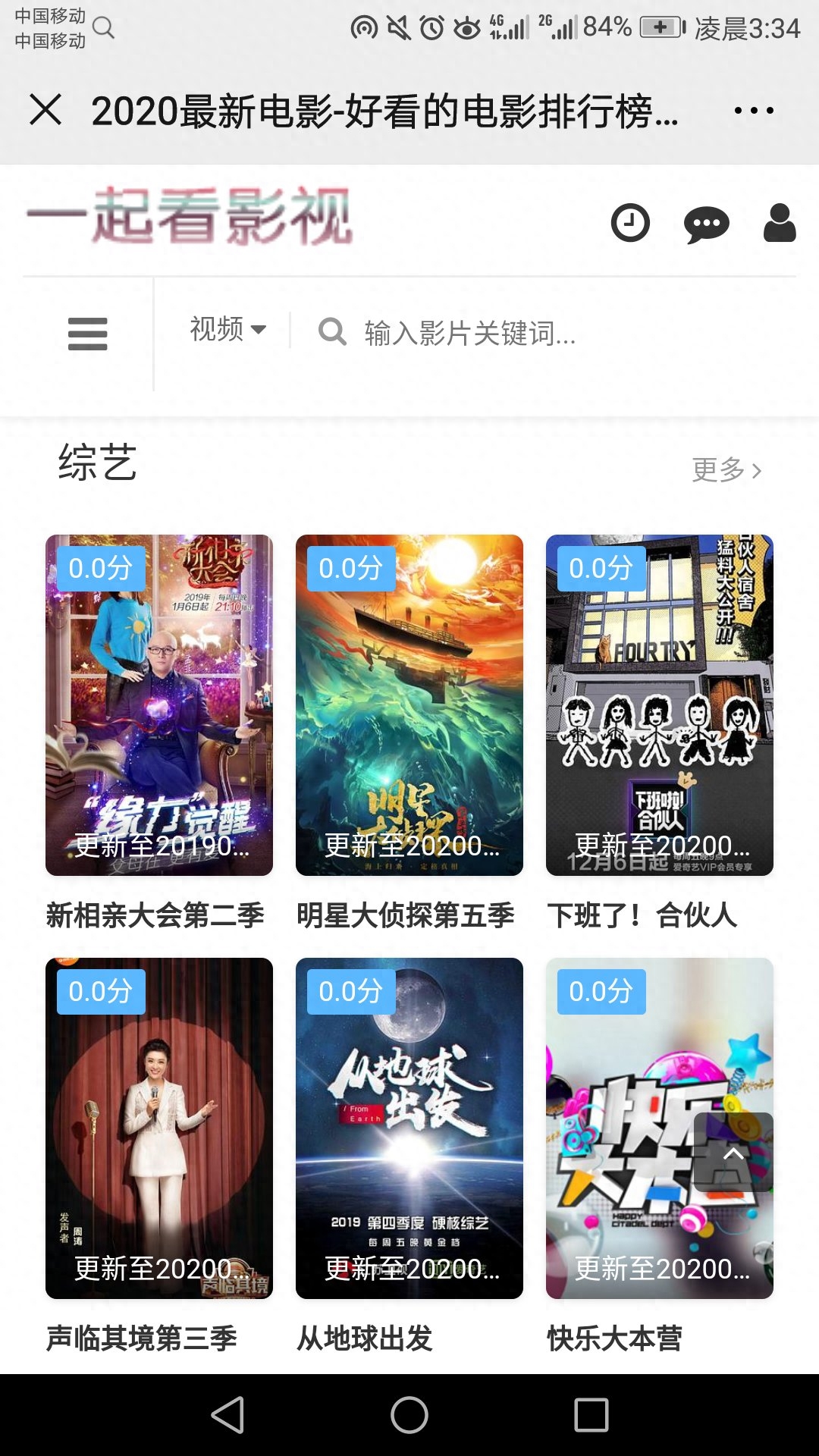Go to the system home screen

(409, 1415)
